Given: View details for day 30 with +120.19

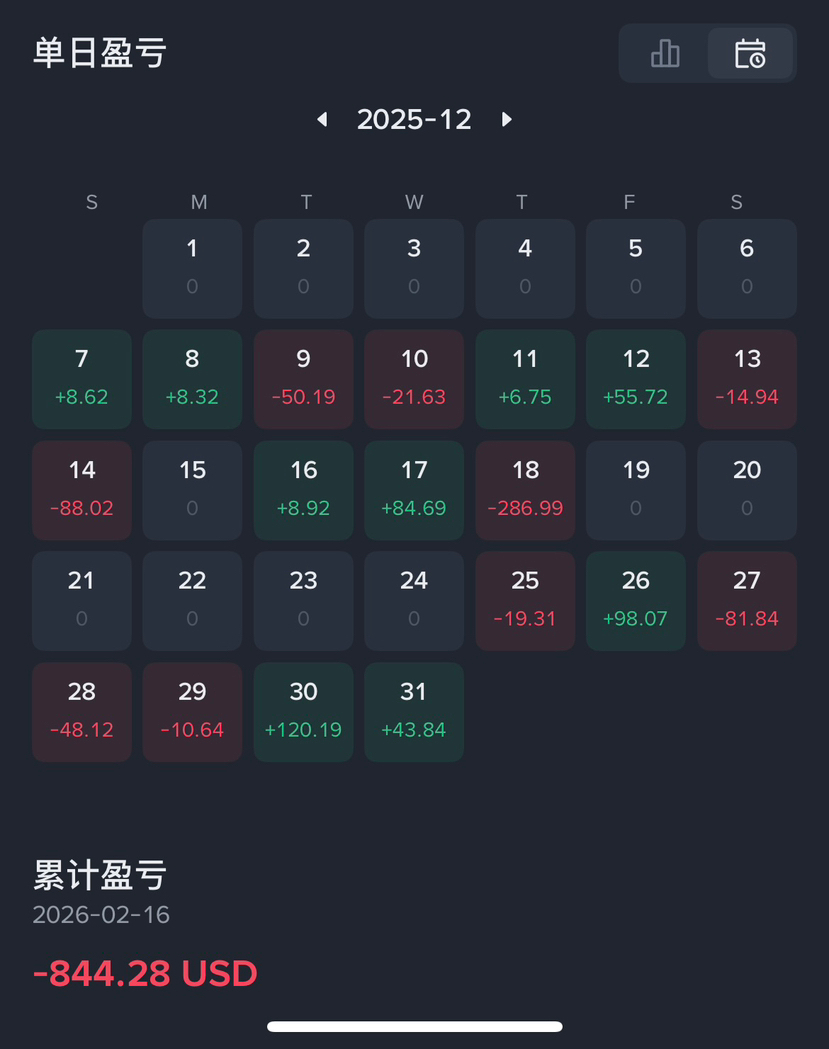Looking at the screenshot, I should tap(303, 711).
